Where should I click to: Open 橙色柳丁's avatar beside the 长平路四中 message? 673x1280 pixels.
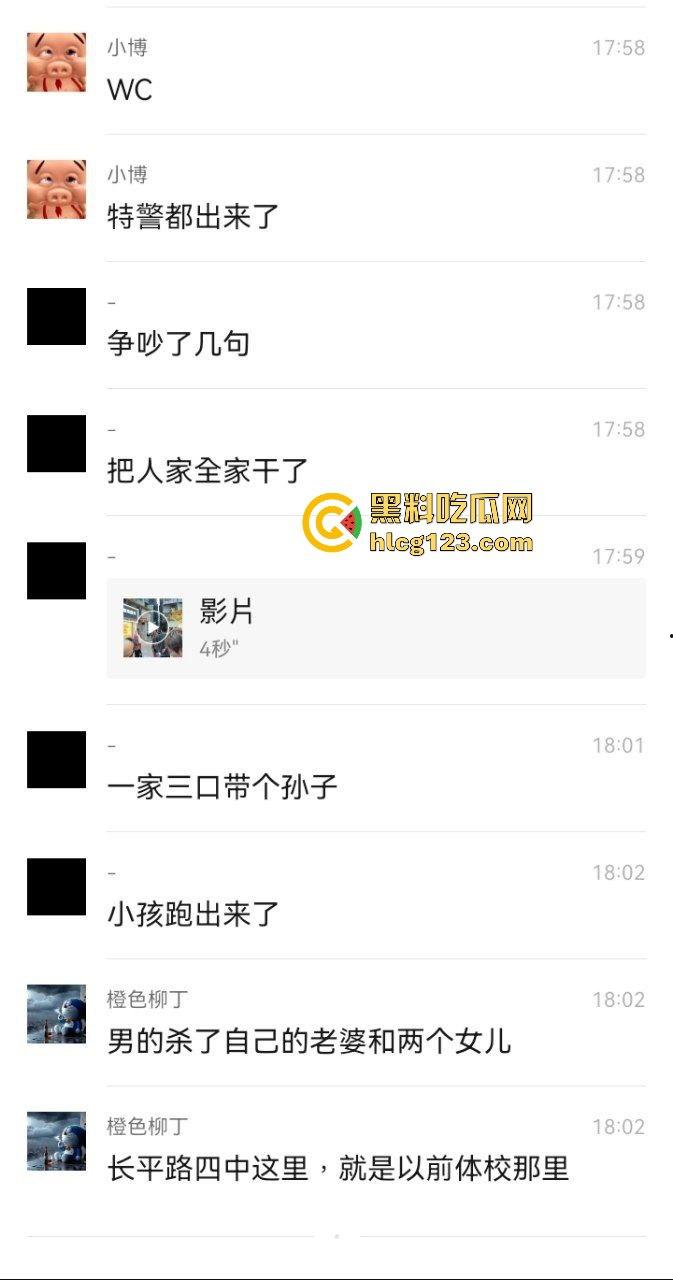[x=56, y=1141]
